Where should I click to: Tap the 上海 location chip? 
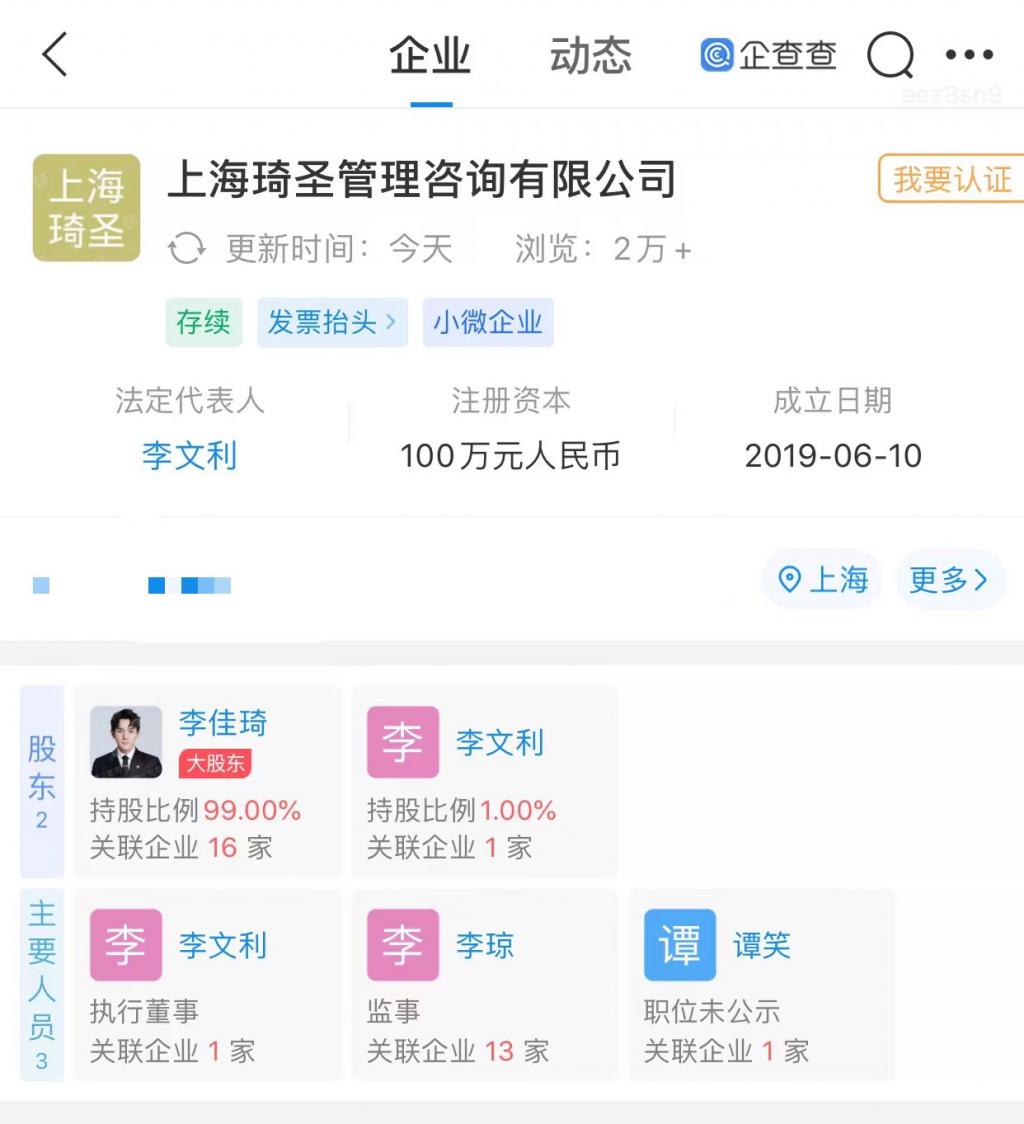[x=822, y=579]
